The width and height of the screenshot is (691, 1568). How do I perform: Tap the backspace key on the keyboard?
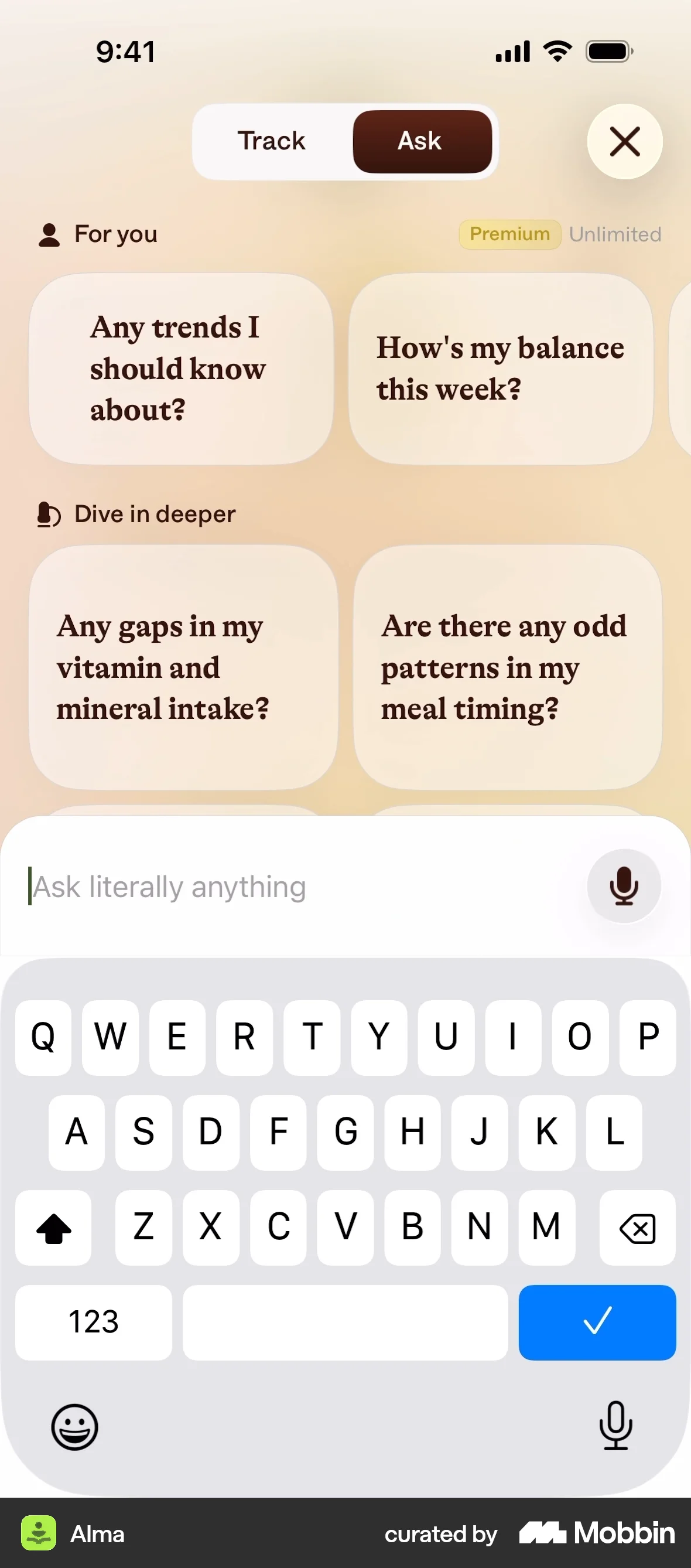[x=637, y=1227]
